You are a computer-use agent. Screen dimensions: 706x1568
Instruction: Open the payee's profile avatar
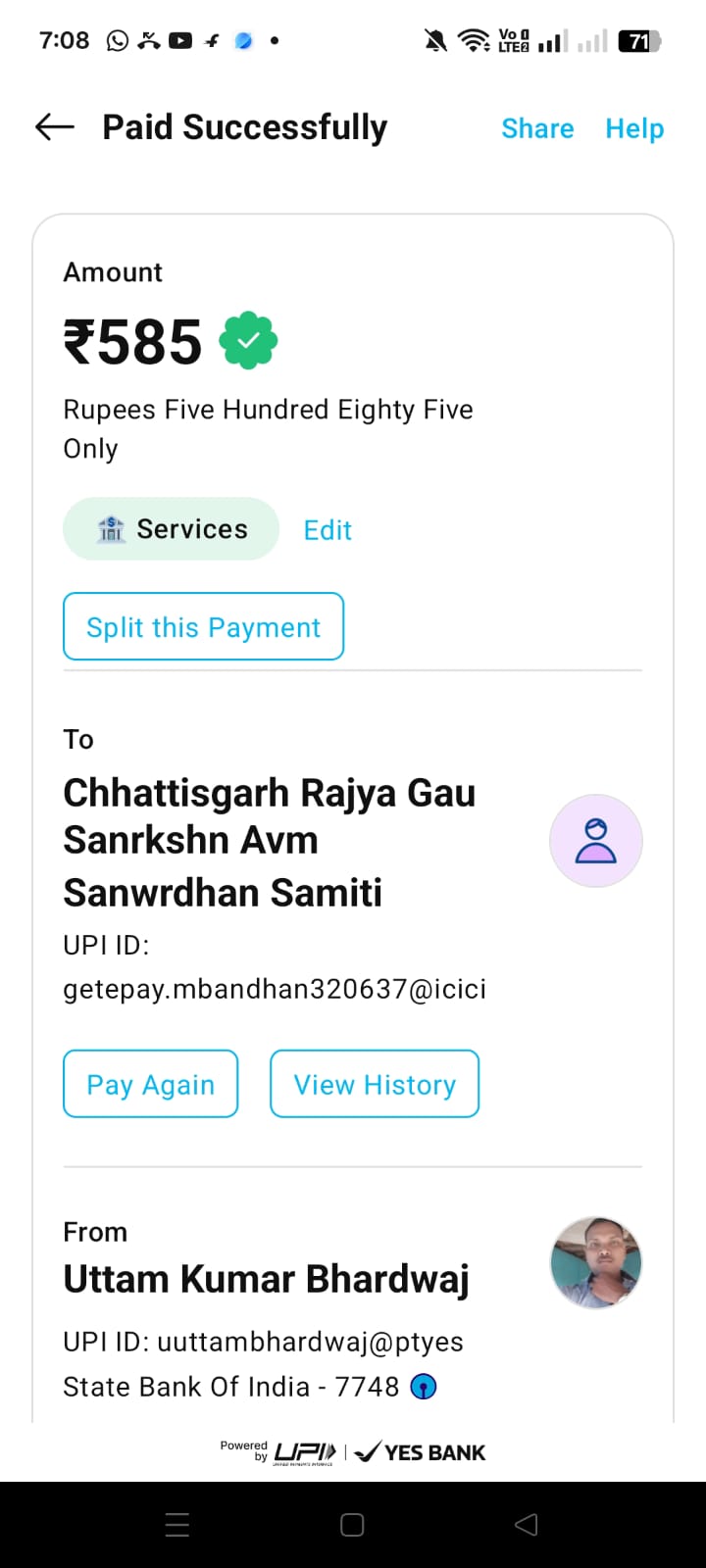click(595, 841)
